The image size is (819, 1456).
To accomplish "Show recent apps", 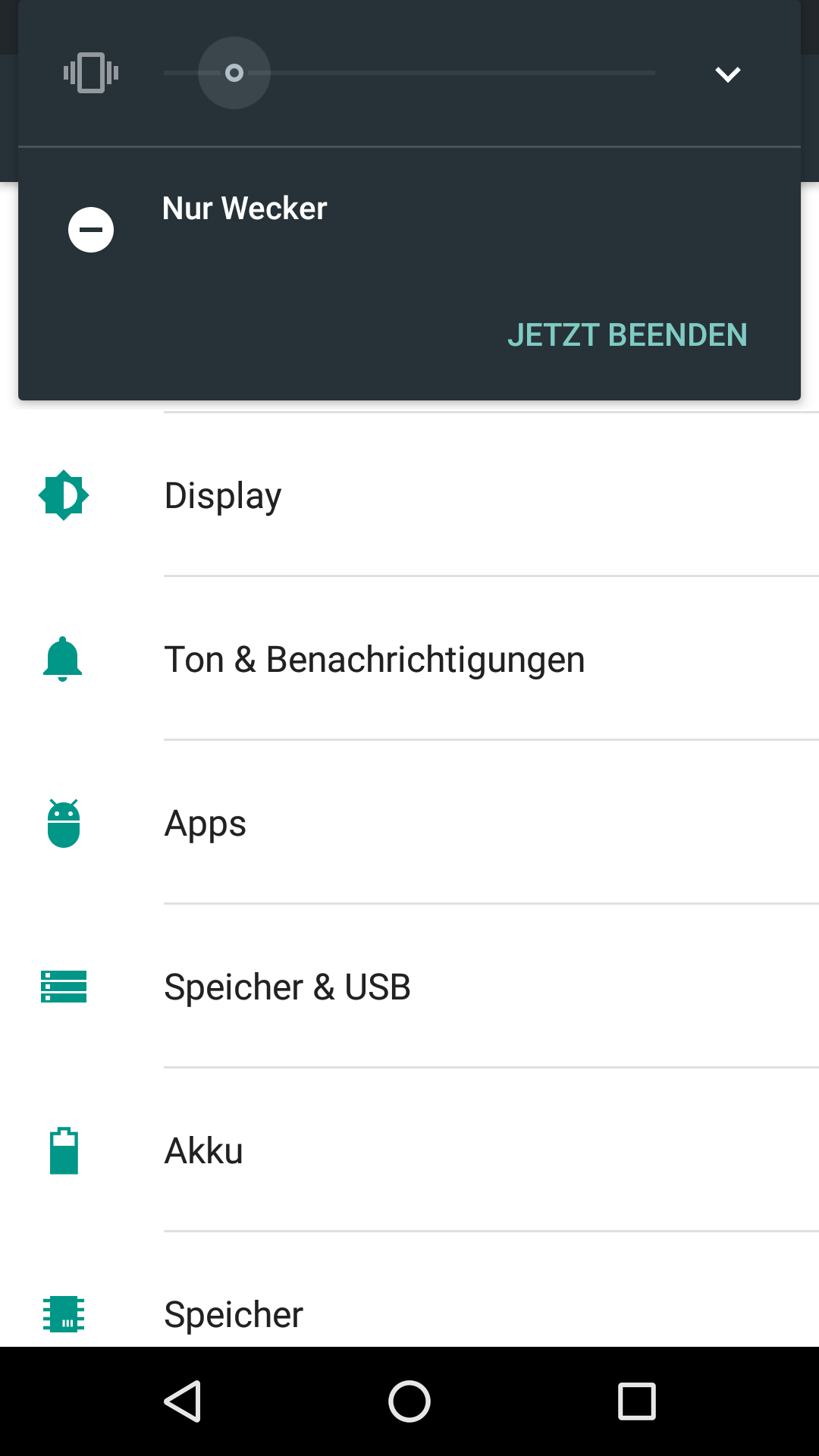I will 636,1401.
